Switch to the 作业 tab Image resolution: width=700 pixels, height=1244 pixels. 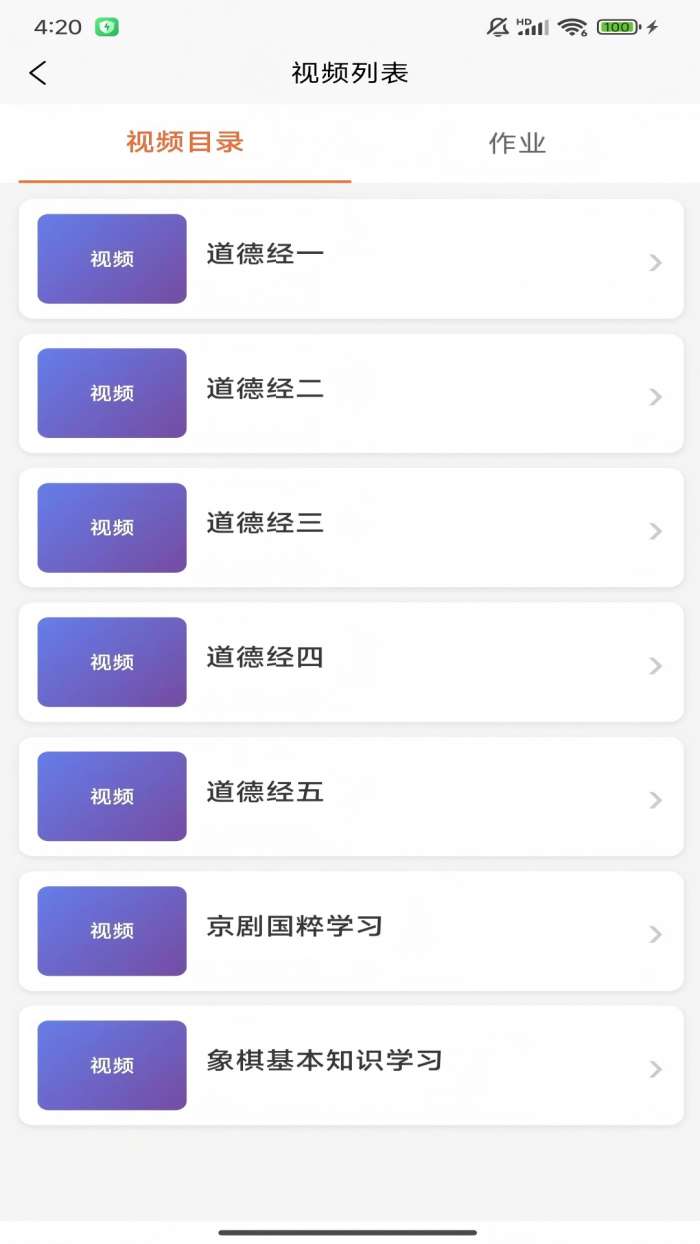click(x=517, y=143)
